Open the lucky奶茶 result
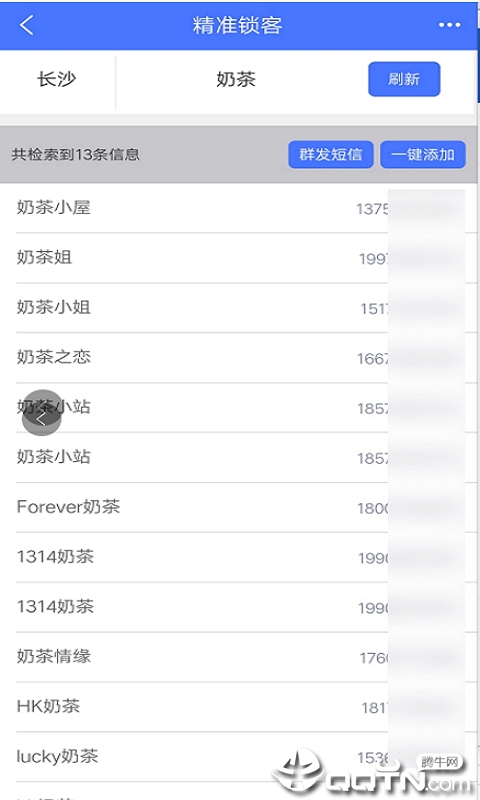Viewport: 480px width, 800px height. pyautogui.click(x=240, y=757)
